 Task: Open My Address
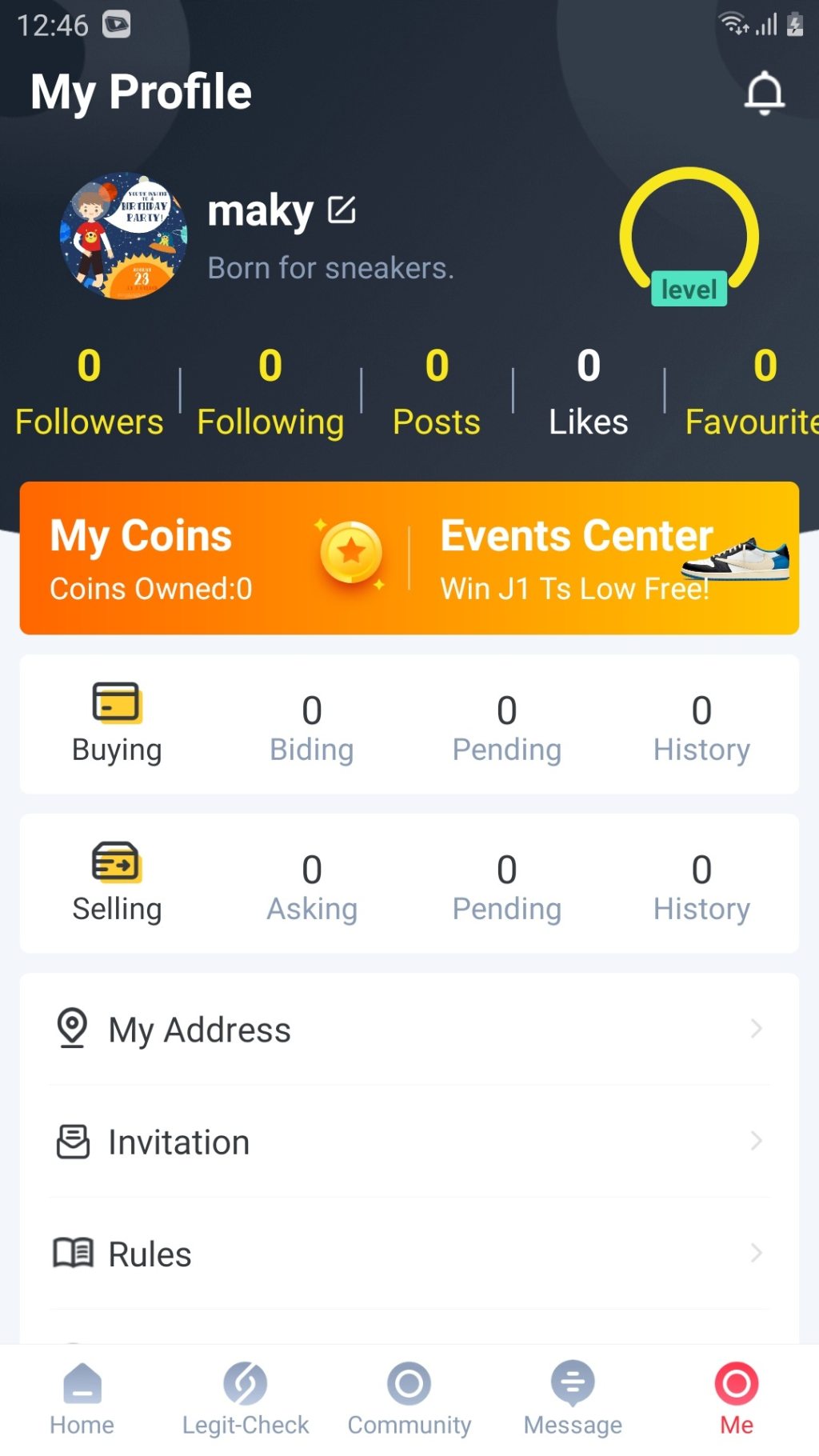pos(409,1030)
